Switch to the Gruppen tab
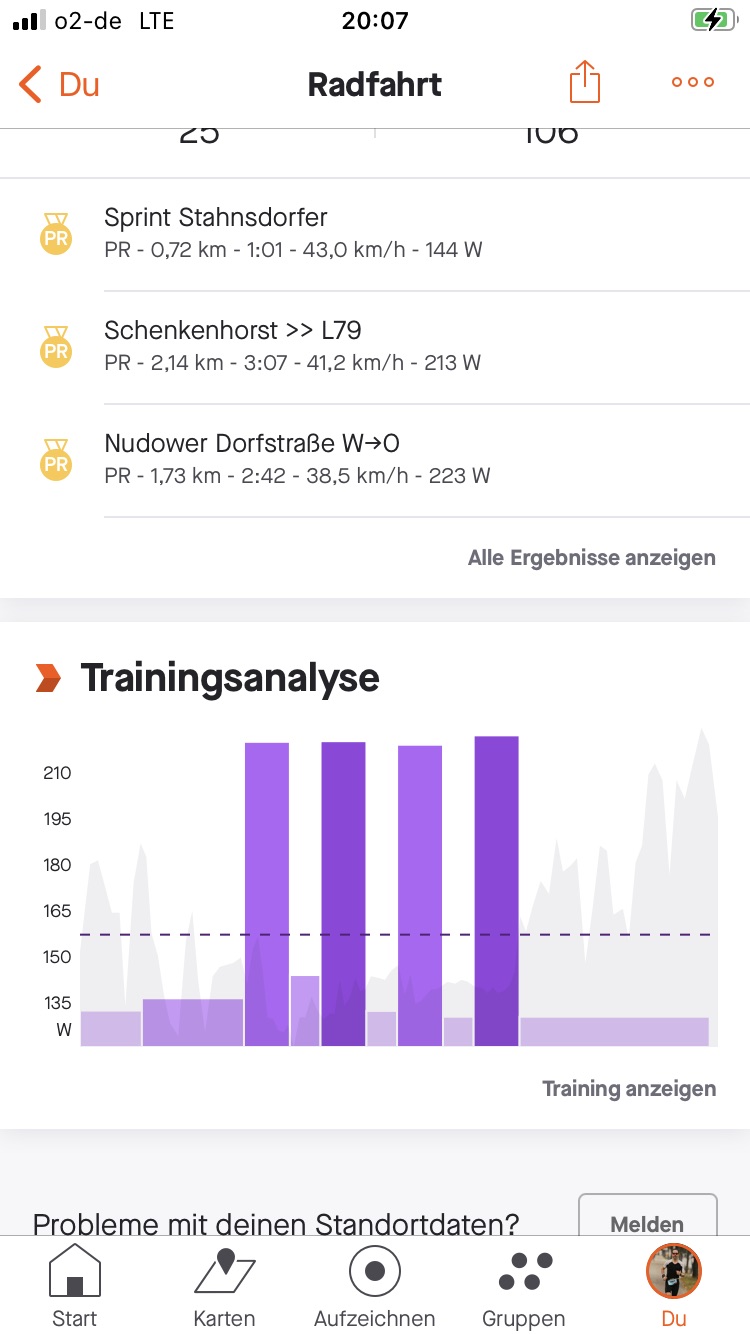Image resolution: width=750 pixels, height=1334 pixels. [524, 1287]
